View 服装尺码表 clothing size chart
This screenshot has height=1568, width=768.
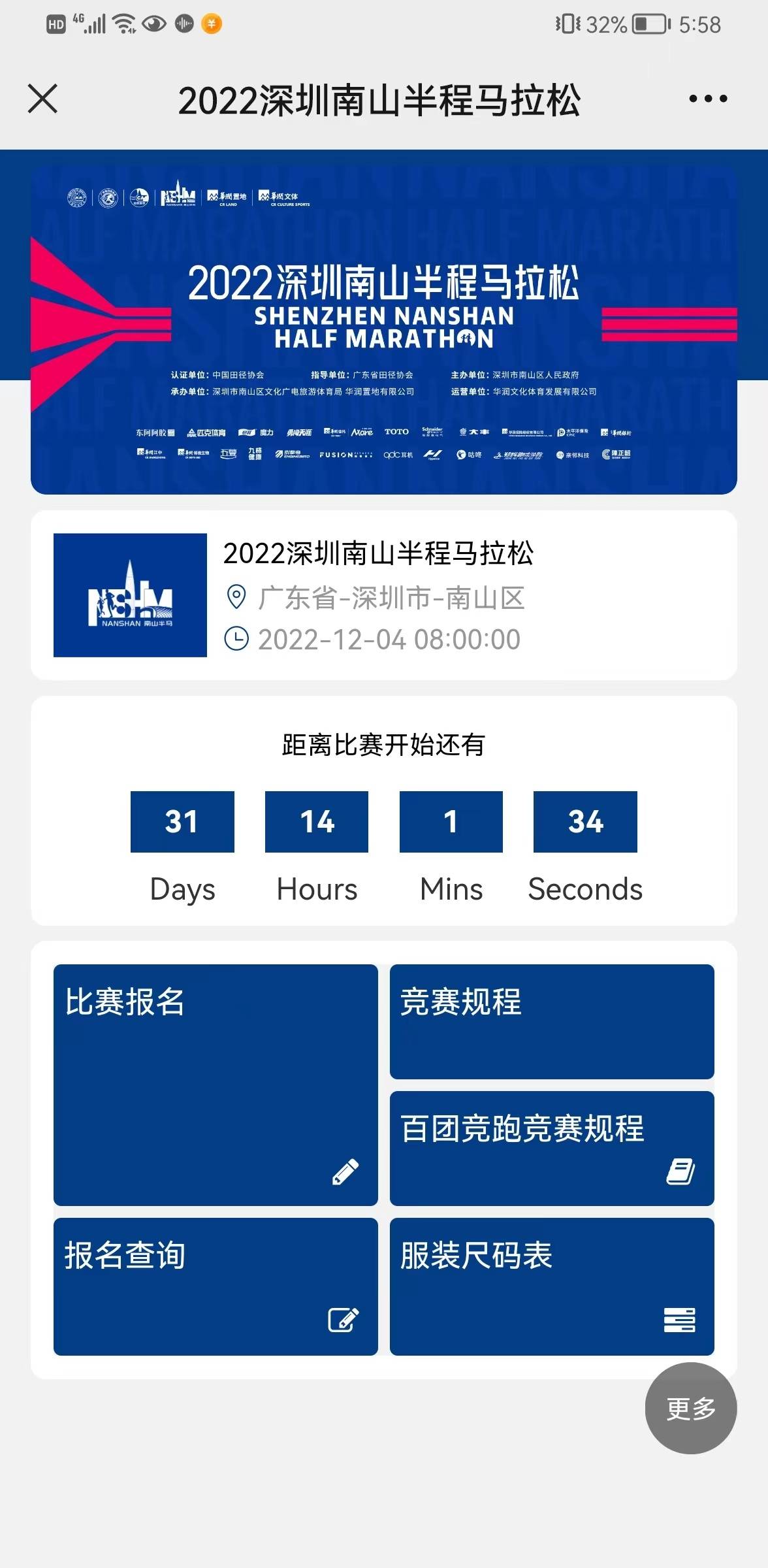(x=552, y=1286)
